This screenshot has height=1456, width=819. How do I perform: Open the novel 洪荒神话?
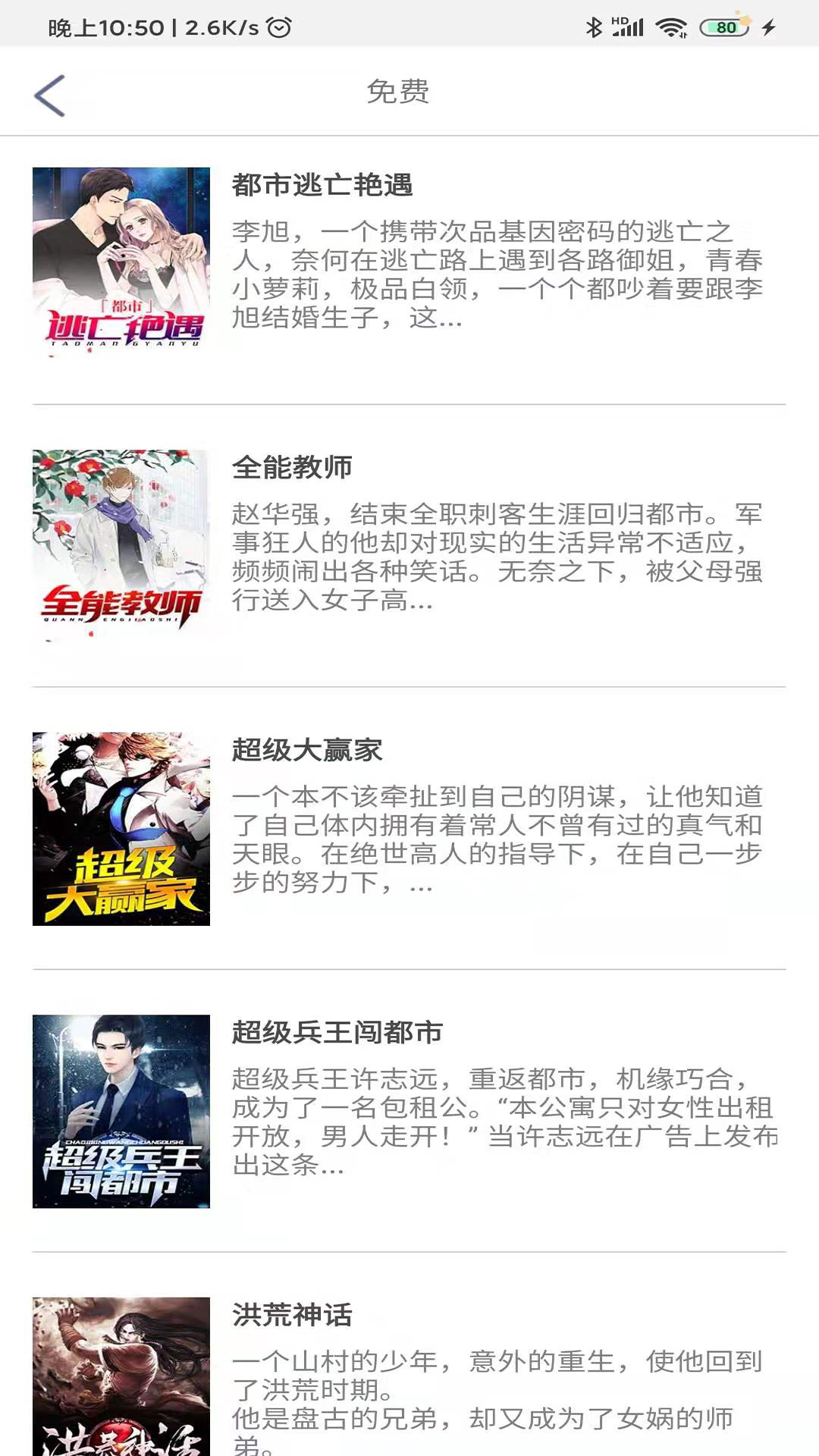coord(293,1314)
